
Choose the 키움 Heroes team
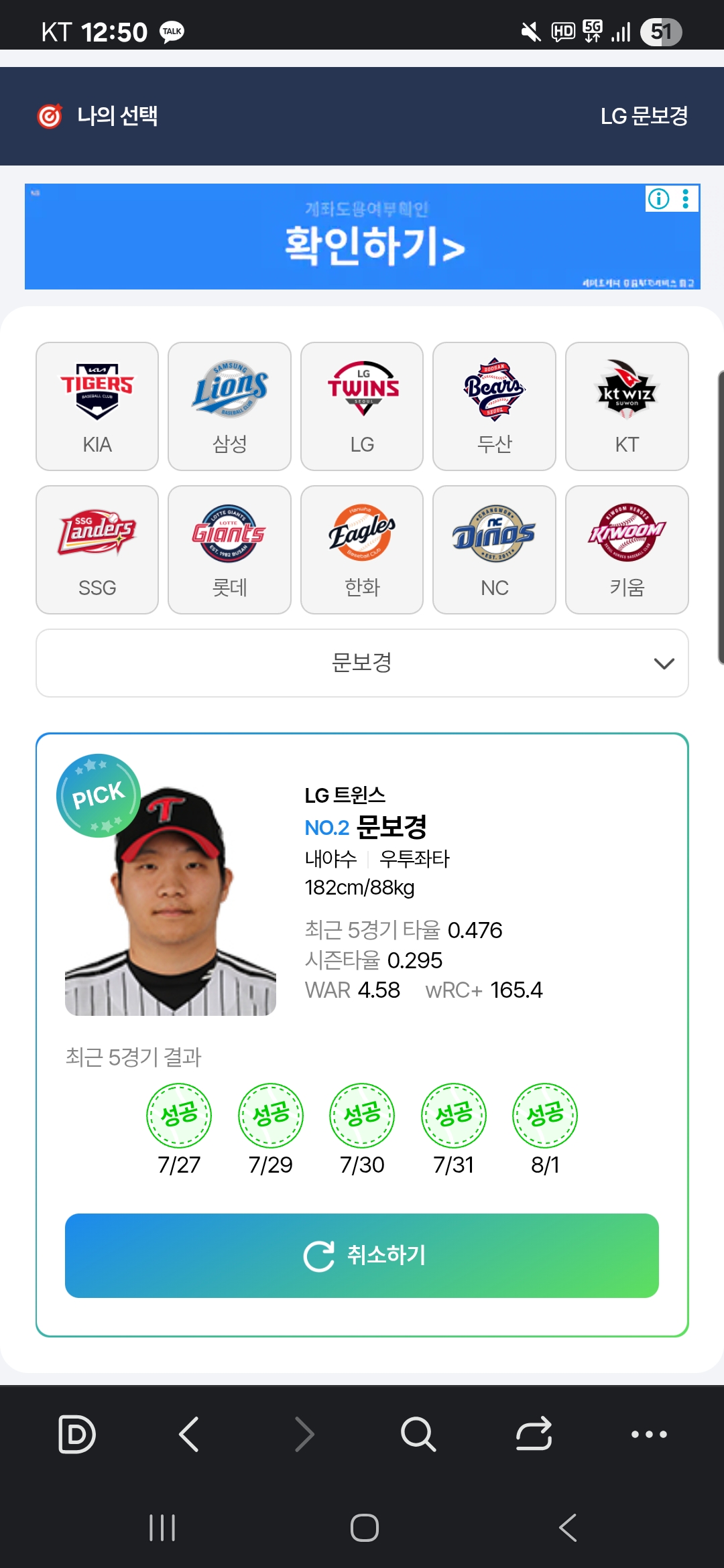tap(627, 549)
